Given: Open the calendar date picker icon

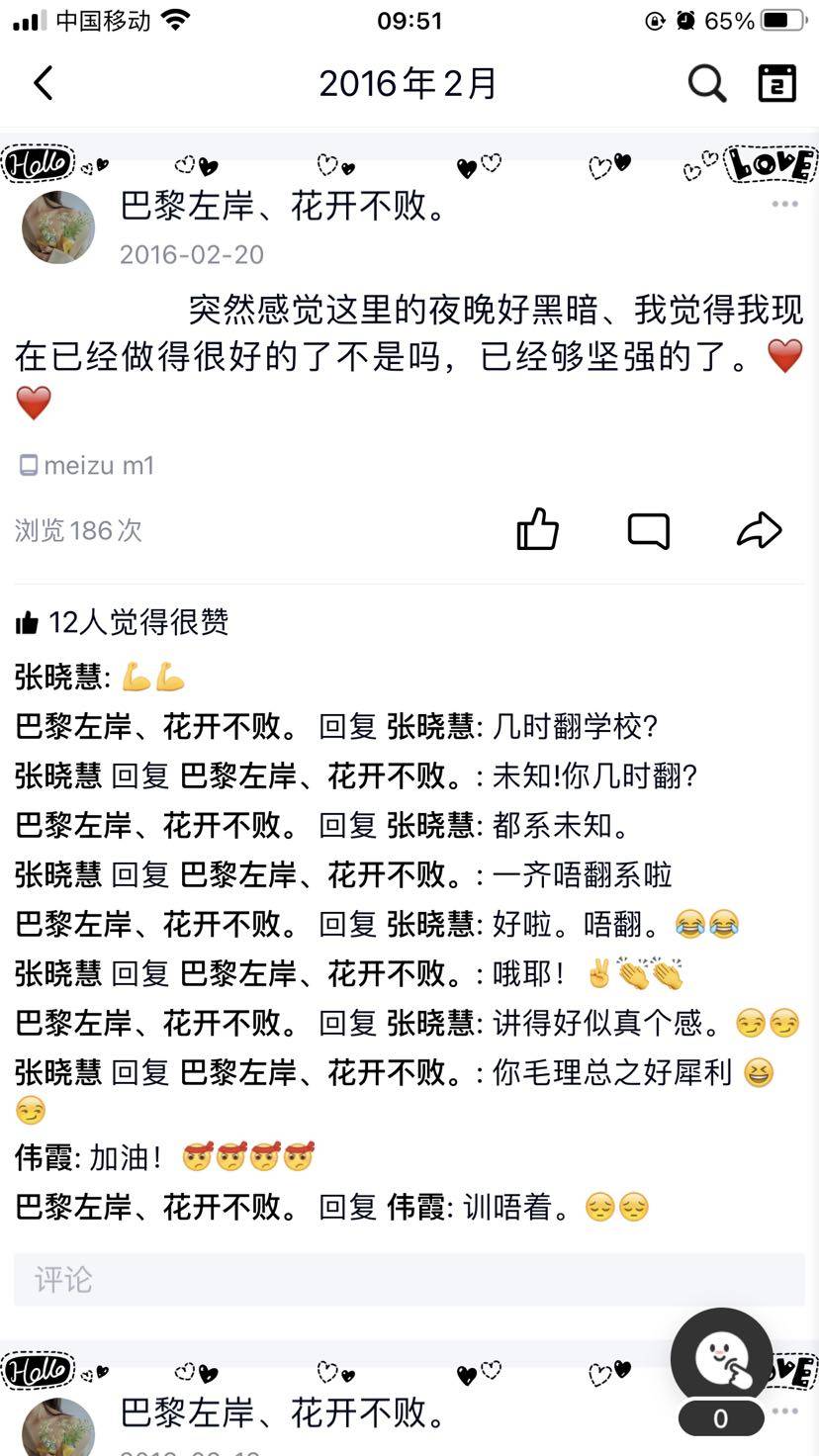Looking at the screenshot, I should tap(776, 84).
